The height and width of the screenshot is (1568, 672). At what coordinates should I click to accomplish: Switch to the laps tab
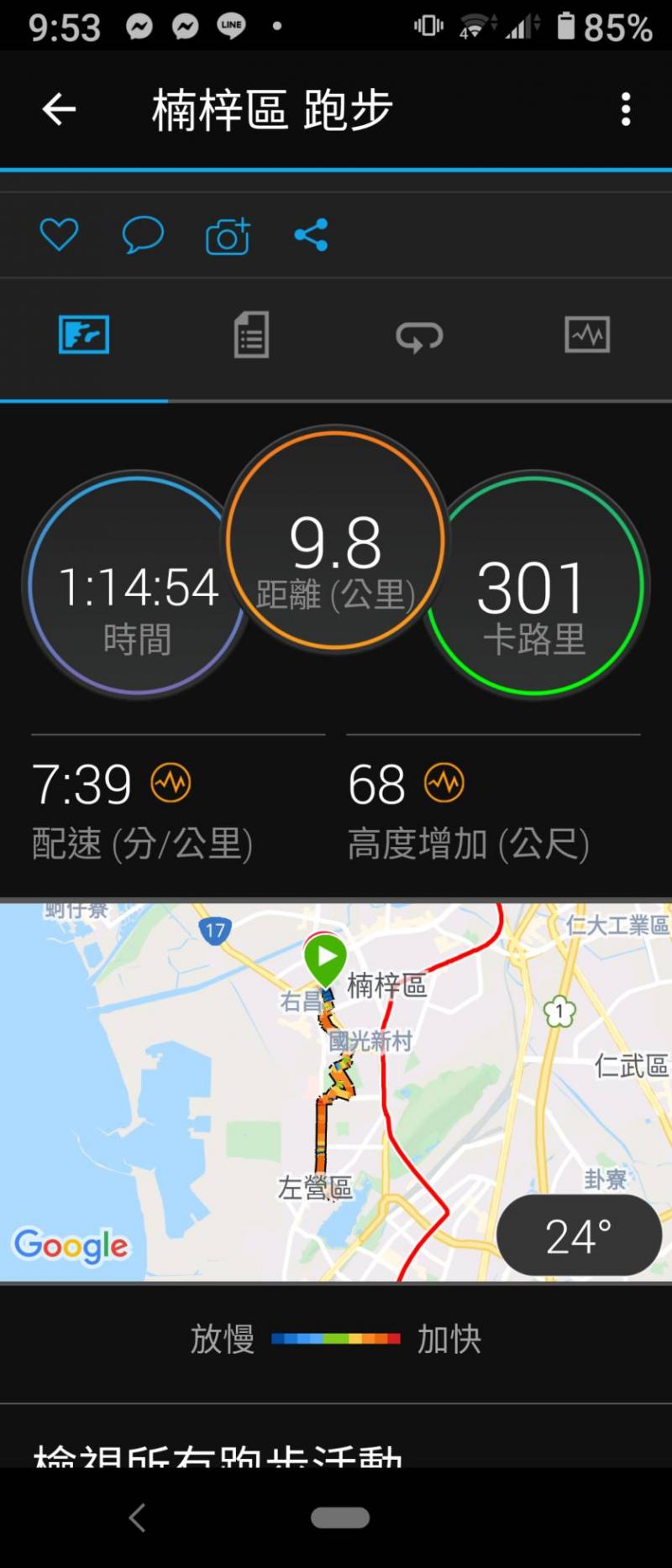click(x=419, y=337)
